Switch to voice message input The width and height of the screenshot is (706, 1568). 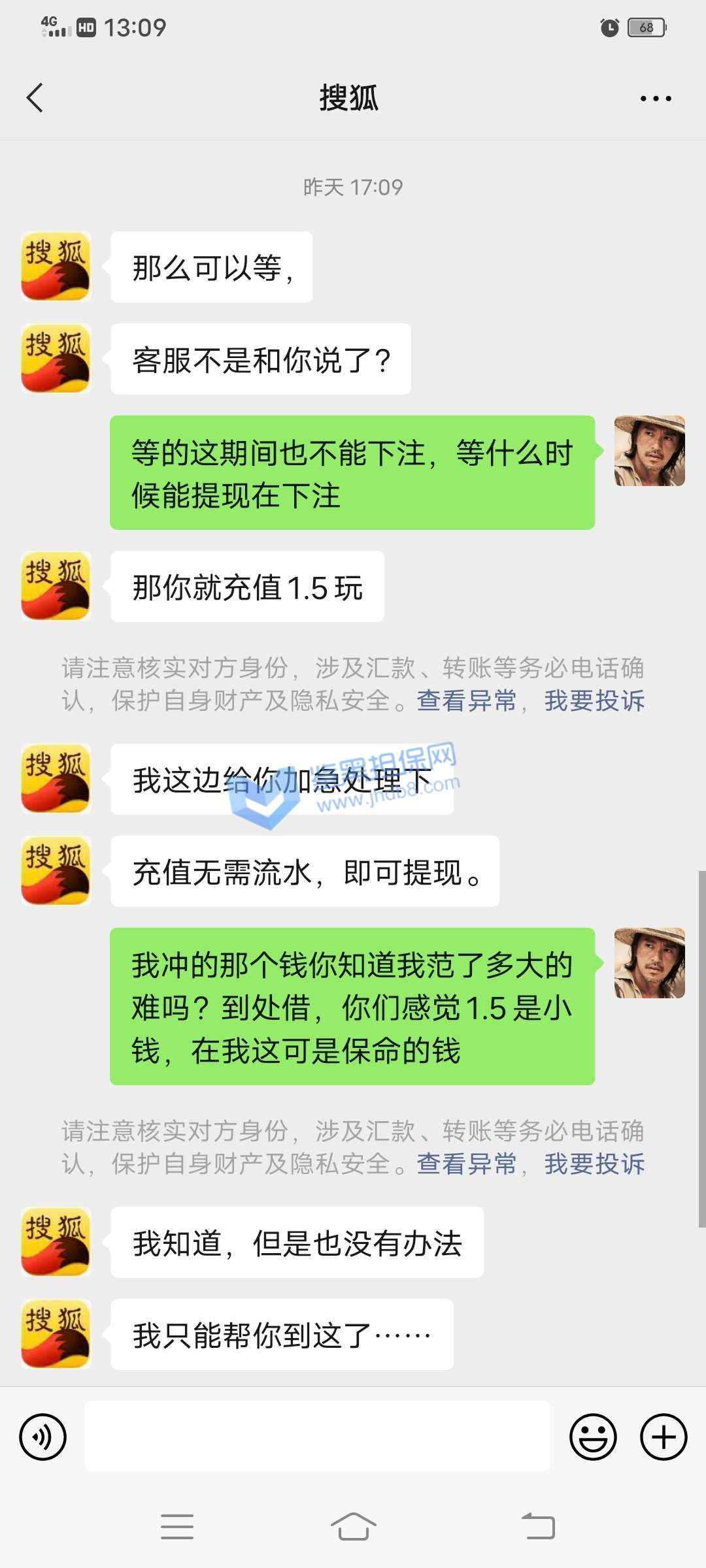pyautogui.click(x=43, y=1437)
